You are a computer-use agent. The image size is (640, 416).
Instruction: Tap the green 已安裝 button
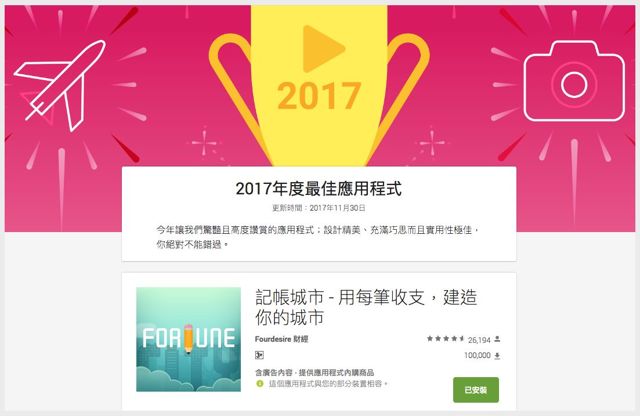tap(475, 389)
